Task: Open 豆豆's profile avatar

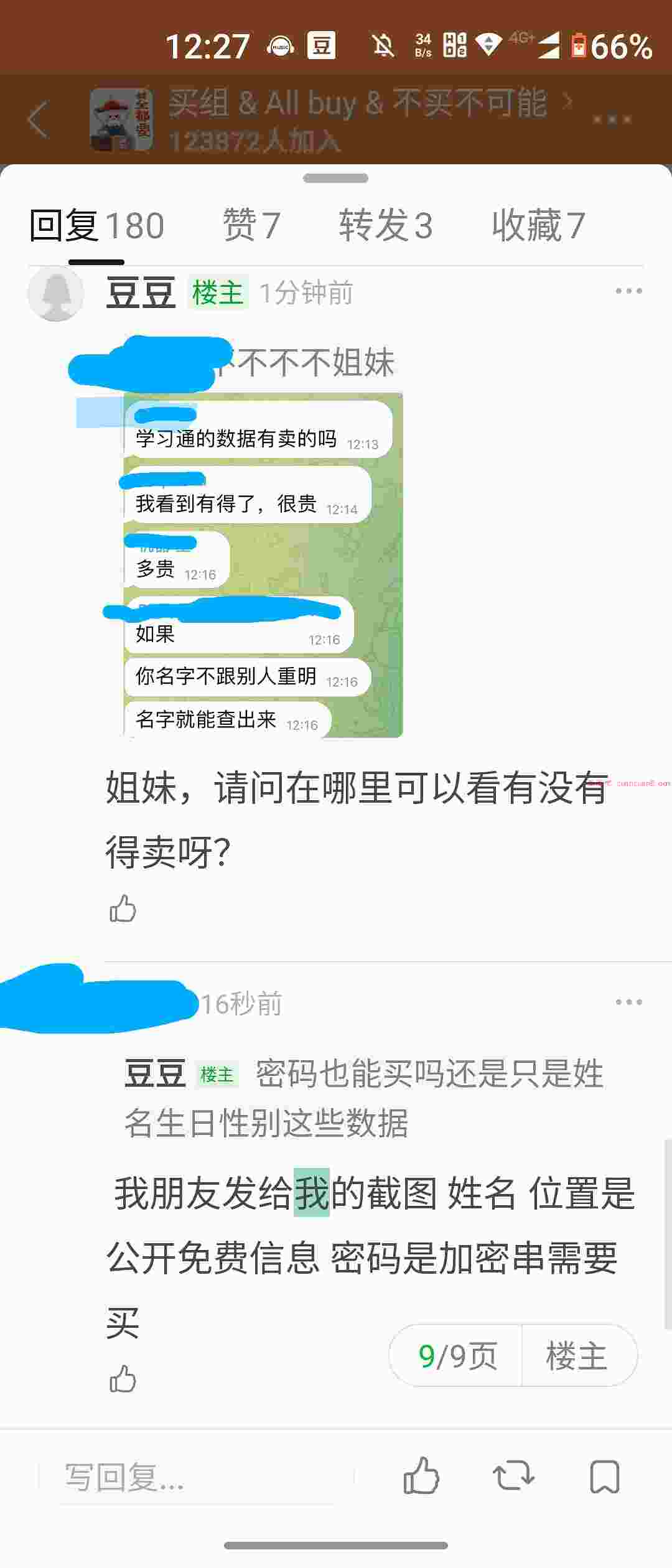Action: coord(56,293)
